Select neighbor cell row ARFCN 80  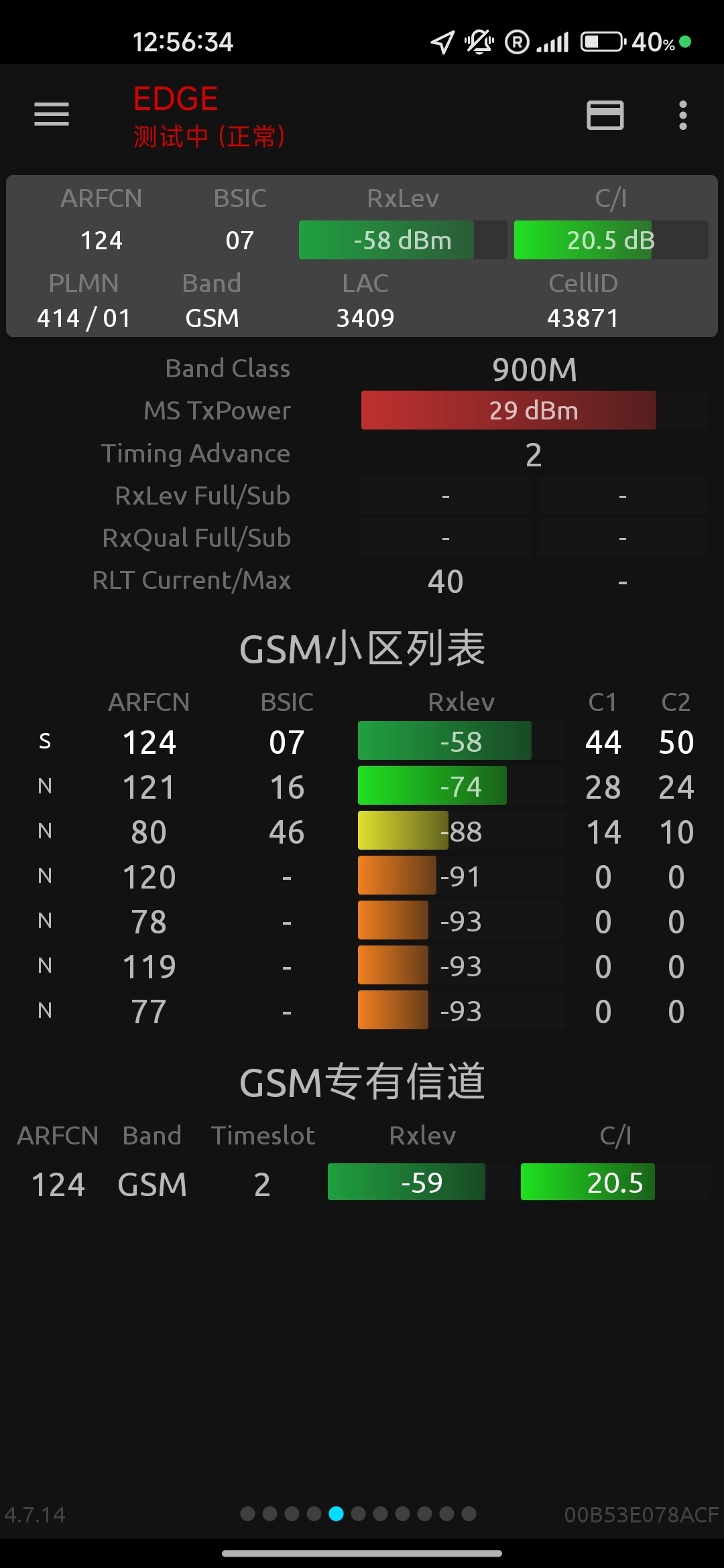(362, 831)
